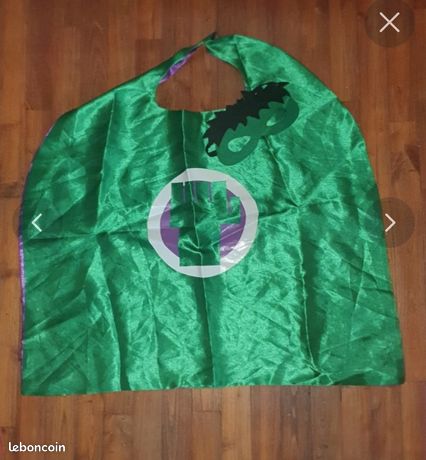Close the full-screen photo viewer
This screenshot has height=460, width=426.
coord(389,23)
